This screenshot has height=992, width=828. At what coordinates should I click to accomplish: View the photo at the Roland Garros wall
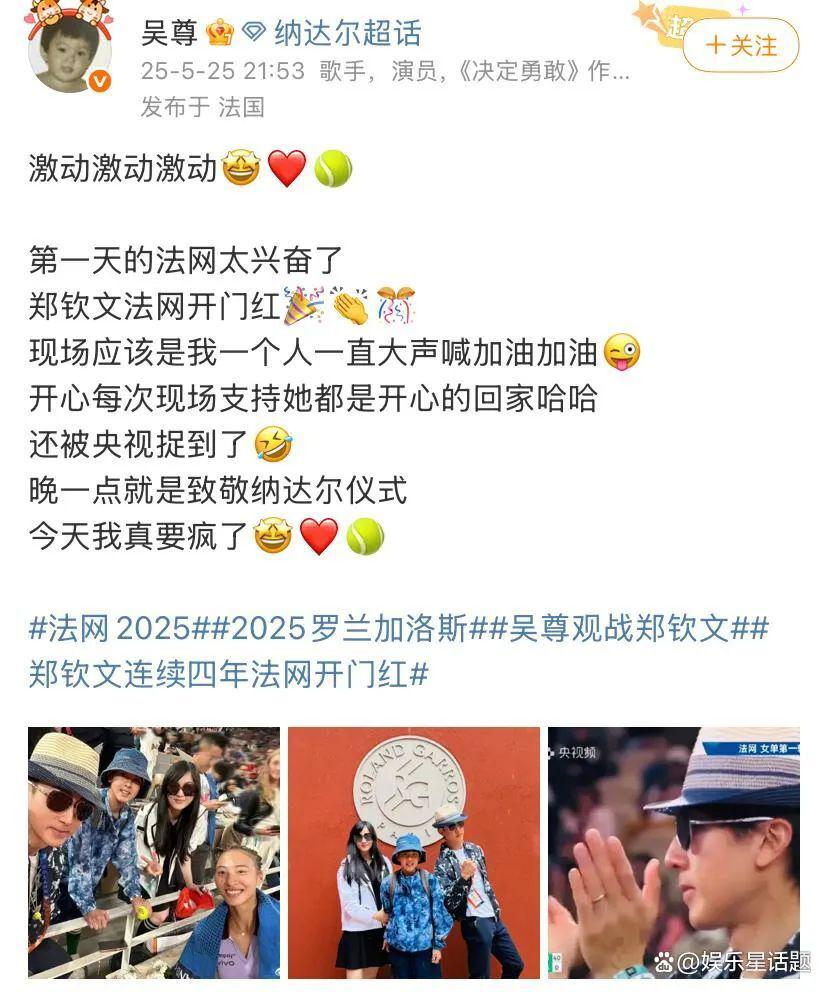click(414, 852)
